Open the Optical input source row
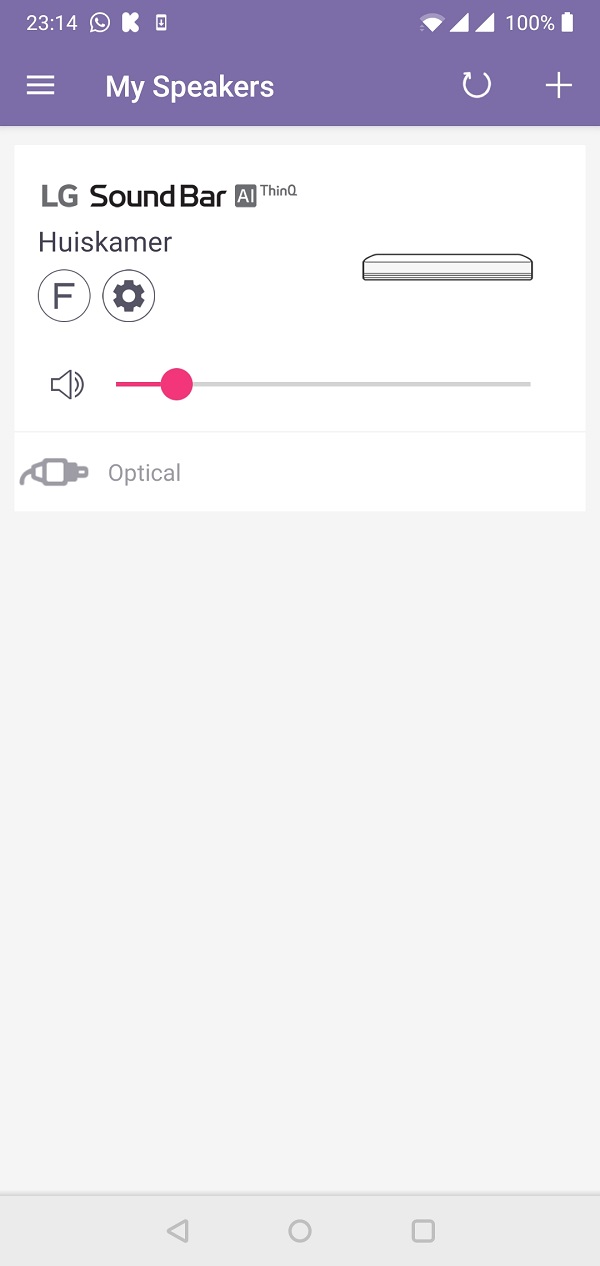Image resolution: width=600 pixels, height=1266 pixels. tap(300, 472)
